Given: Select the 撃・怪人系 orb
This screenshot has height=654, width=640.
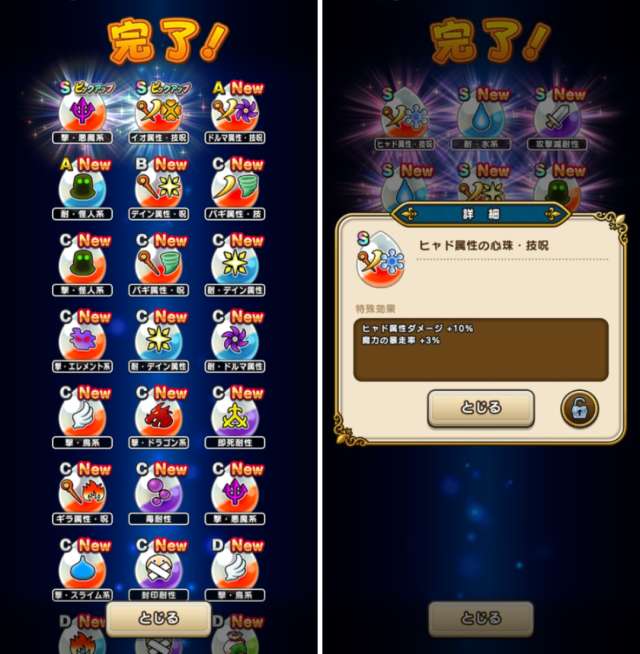Looking at the screenshot, I should coord(82,264).
